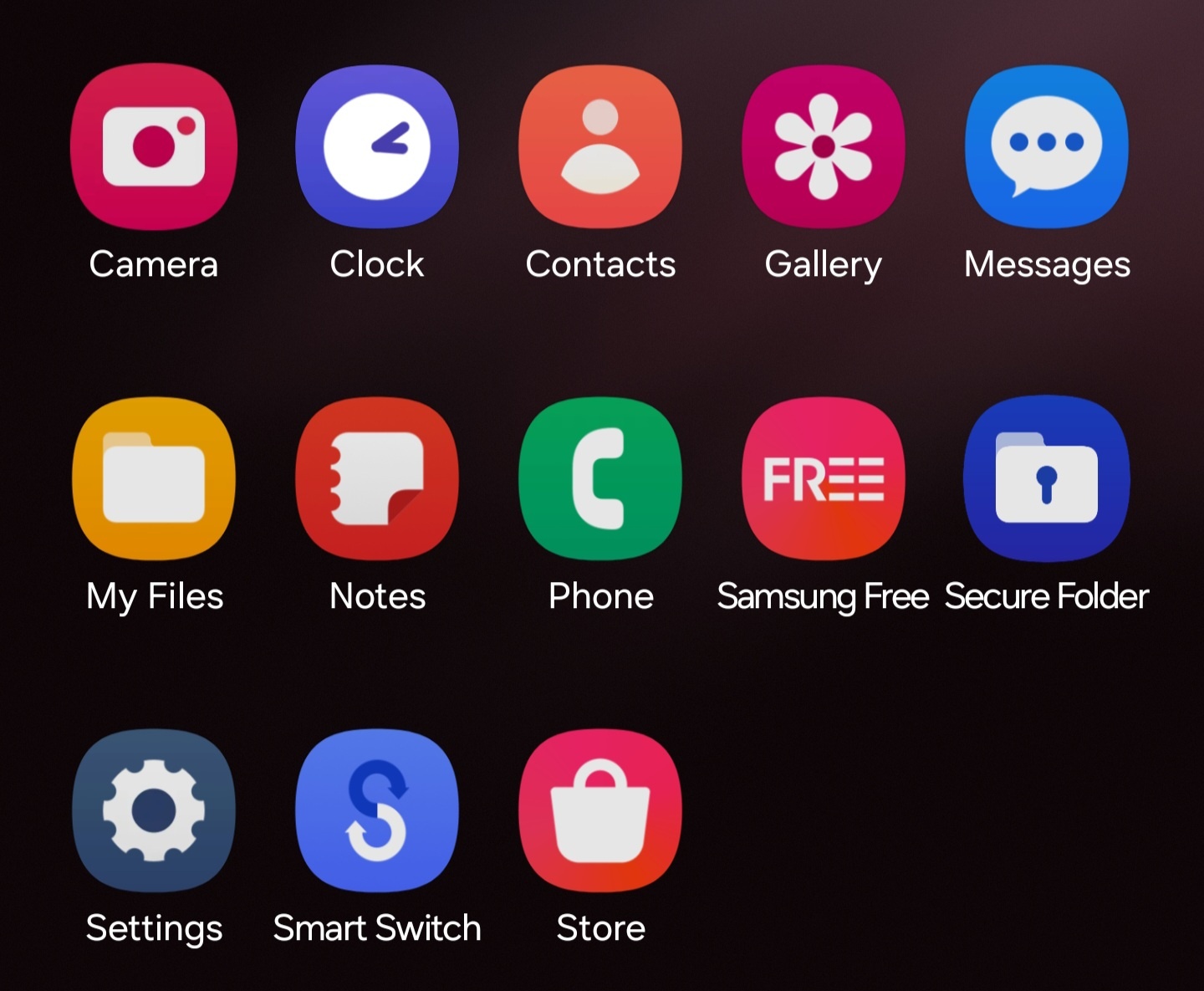Open Contacts
Viewport: 1204px width, 991px height.
[x=600, y=146]
